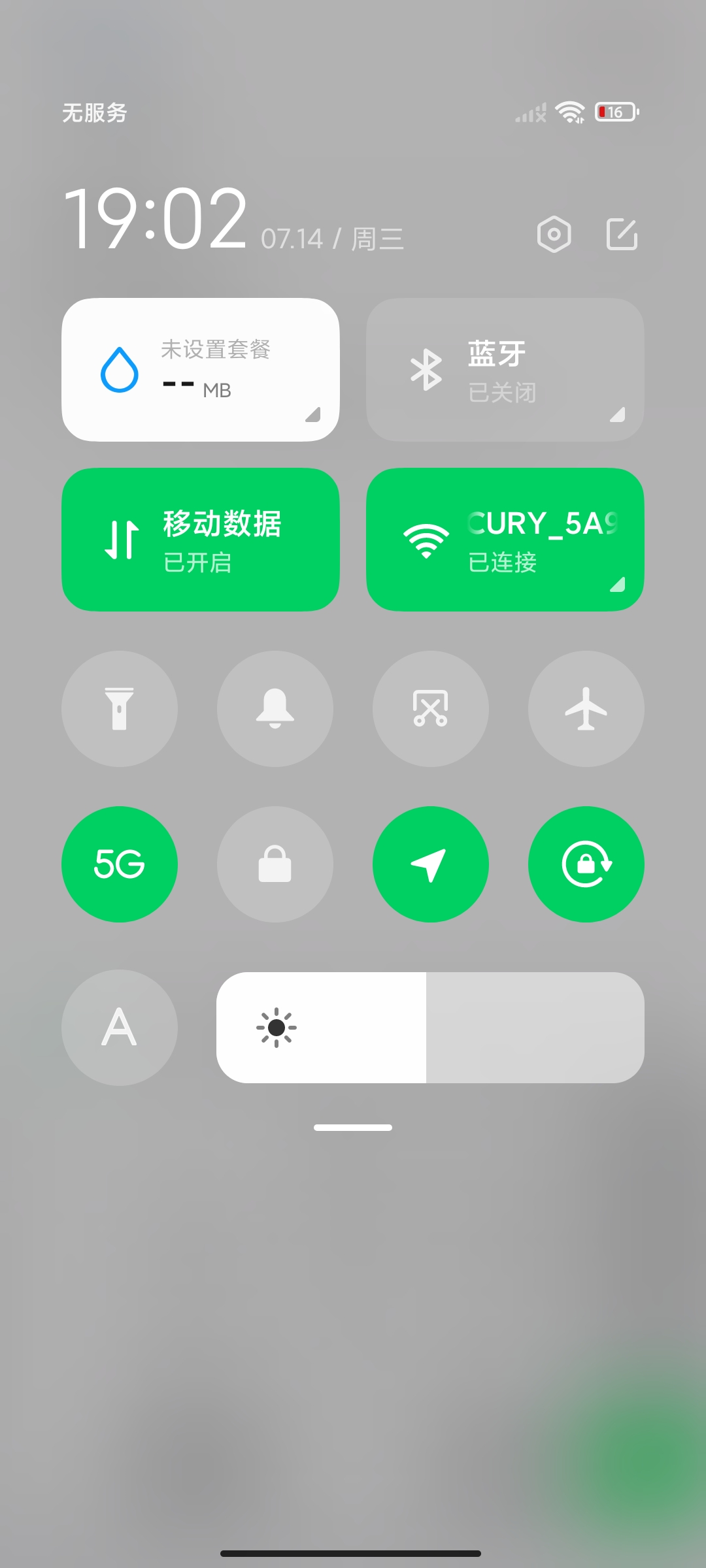706x1568 pixels.
Task: Turn off 5G network
Action: (x=120, y=864)
